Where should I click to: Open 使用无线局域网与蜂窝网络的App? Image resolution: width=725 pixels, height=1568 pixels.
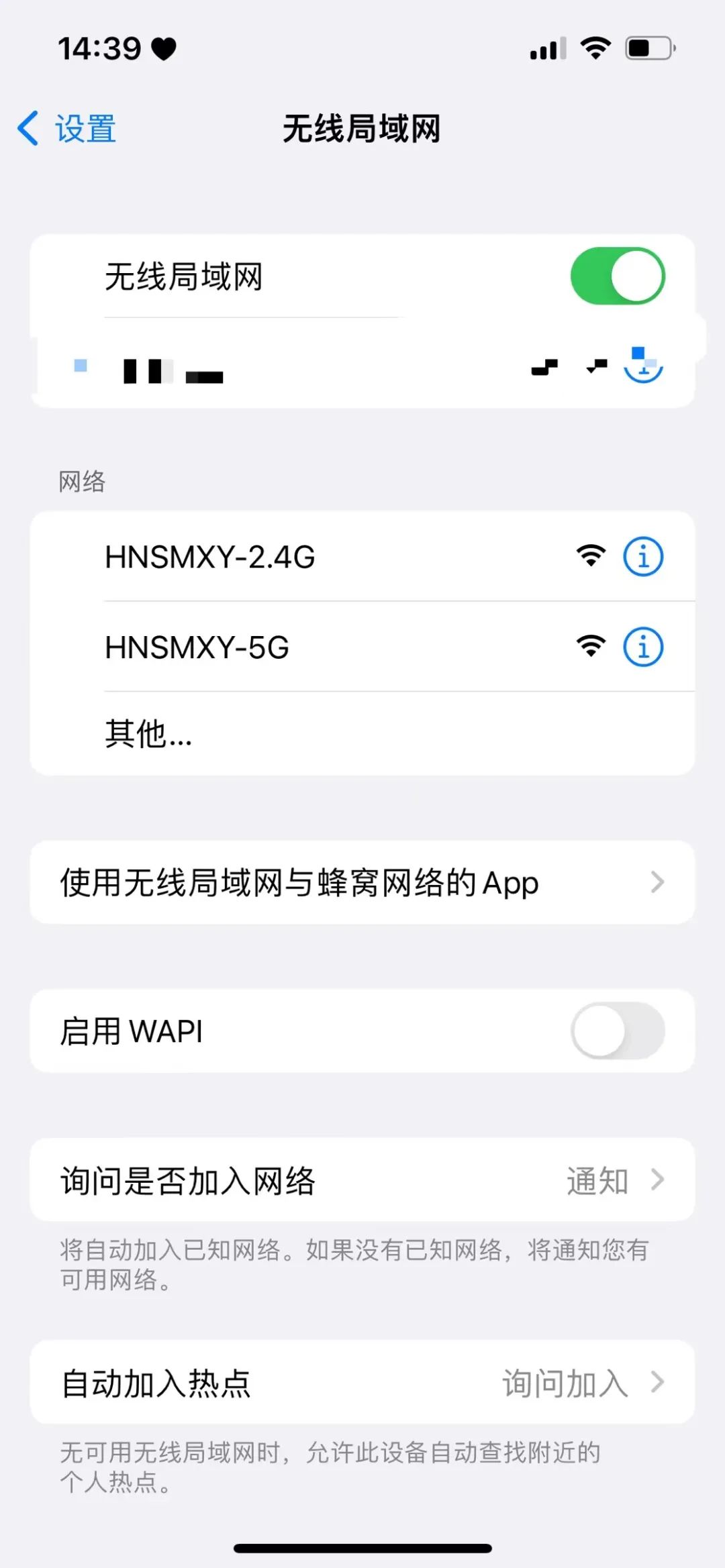(362, 882)
